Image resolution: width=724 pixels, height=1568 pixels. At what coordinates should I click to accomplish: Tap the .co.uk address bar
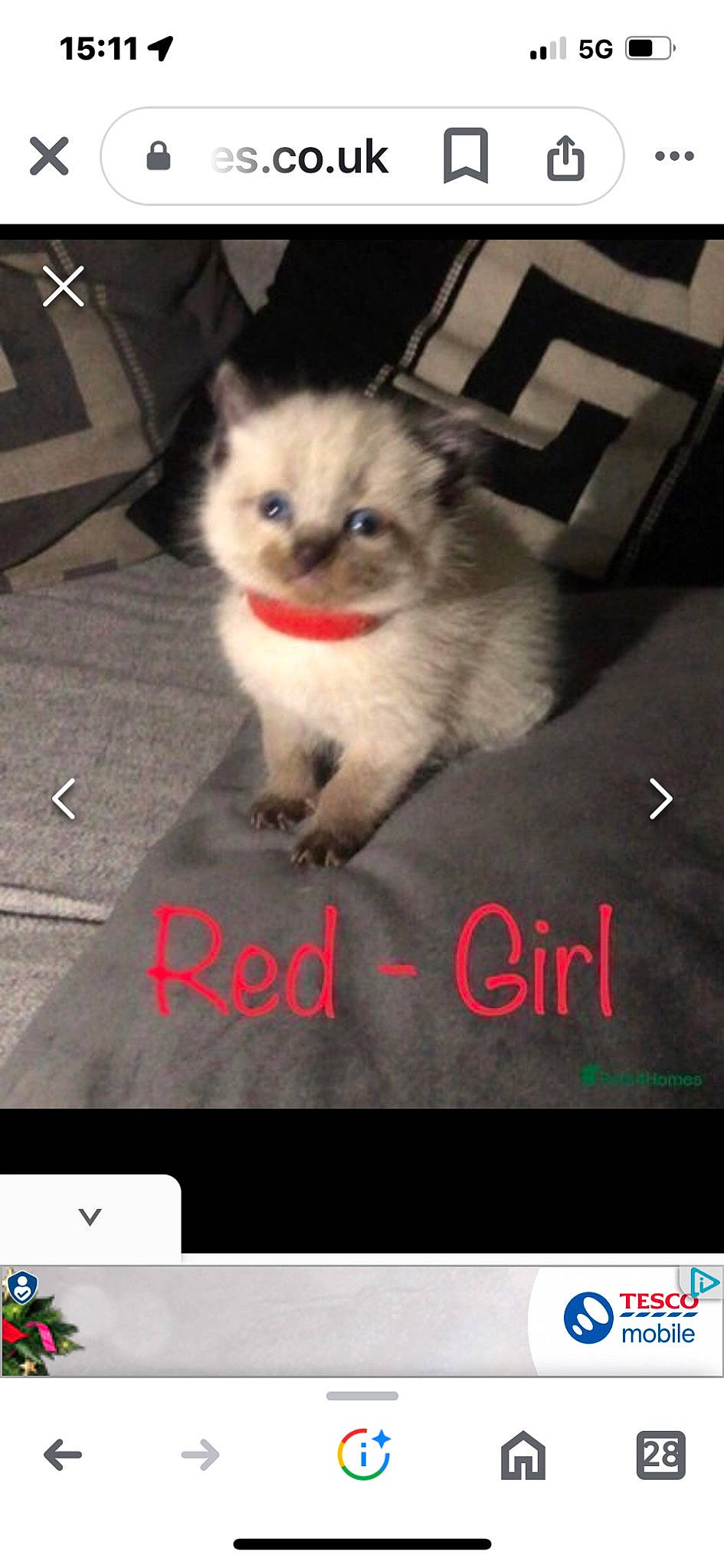coord(299,156)
